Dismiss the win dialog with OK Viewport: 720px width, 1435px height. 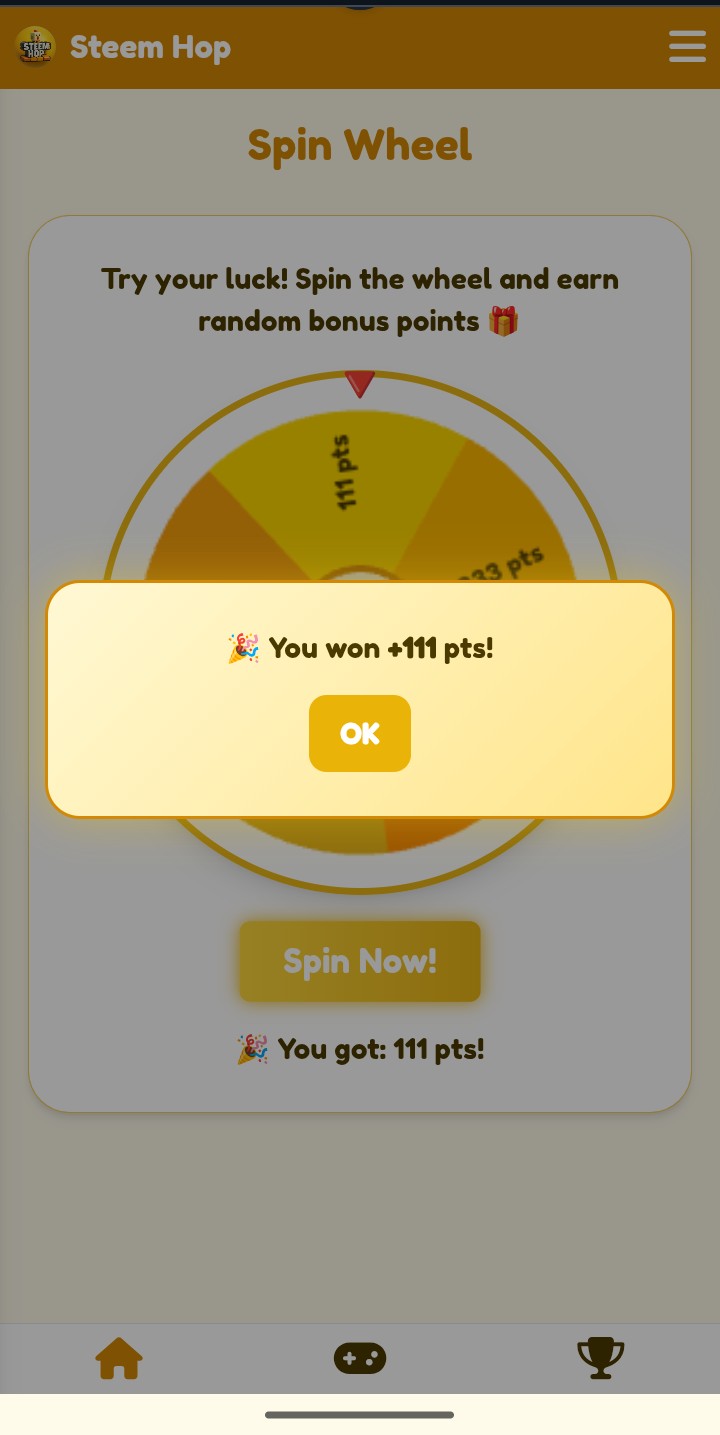(x=360, y=733)
